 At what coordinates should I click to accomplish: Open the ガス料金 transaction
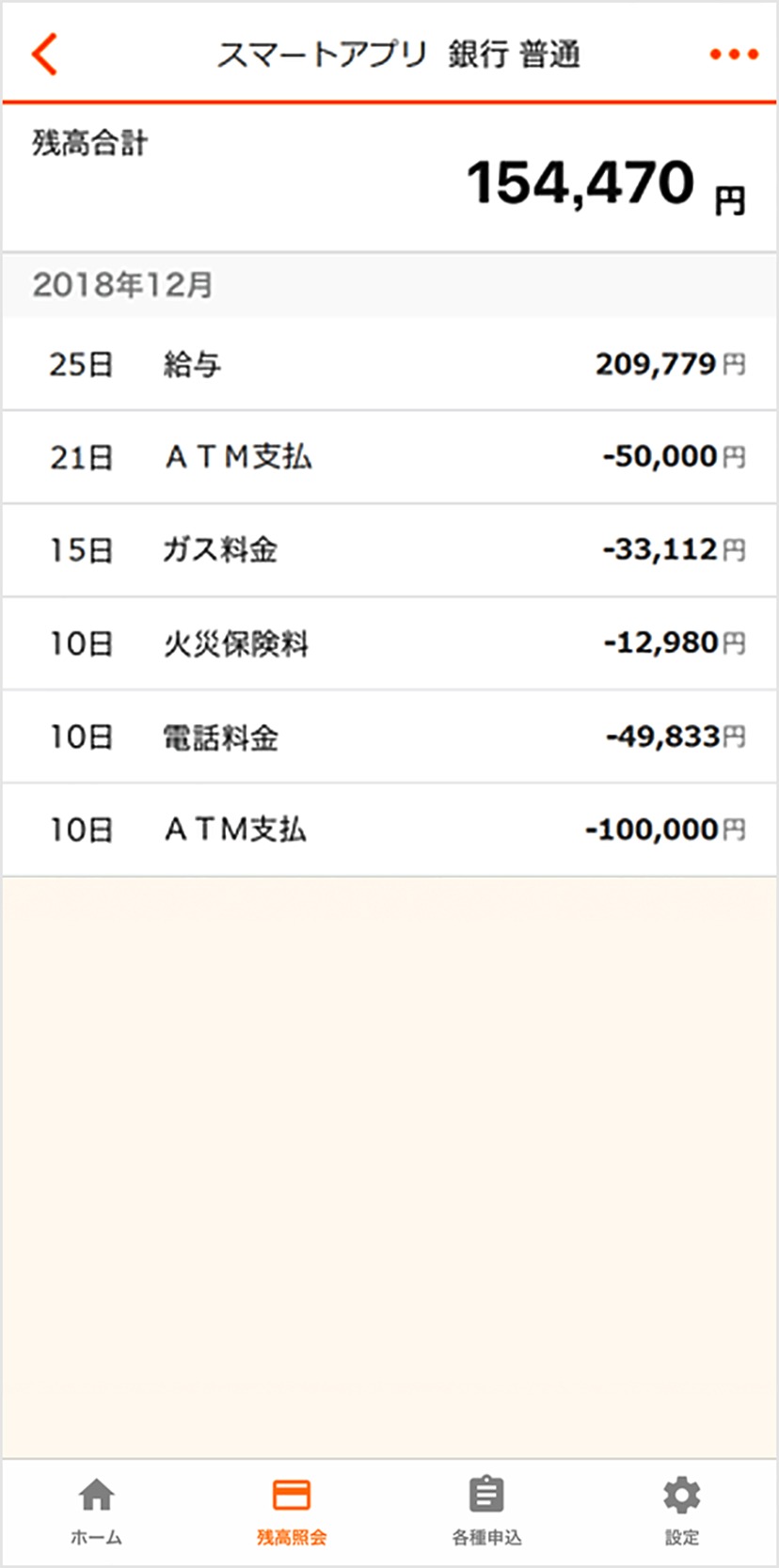tap(389, 550)
